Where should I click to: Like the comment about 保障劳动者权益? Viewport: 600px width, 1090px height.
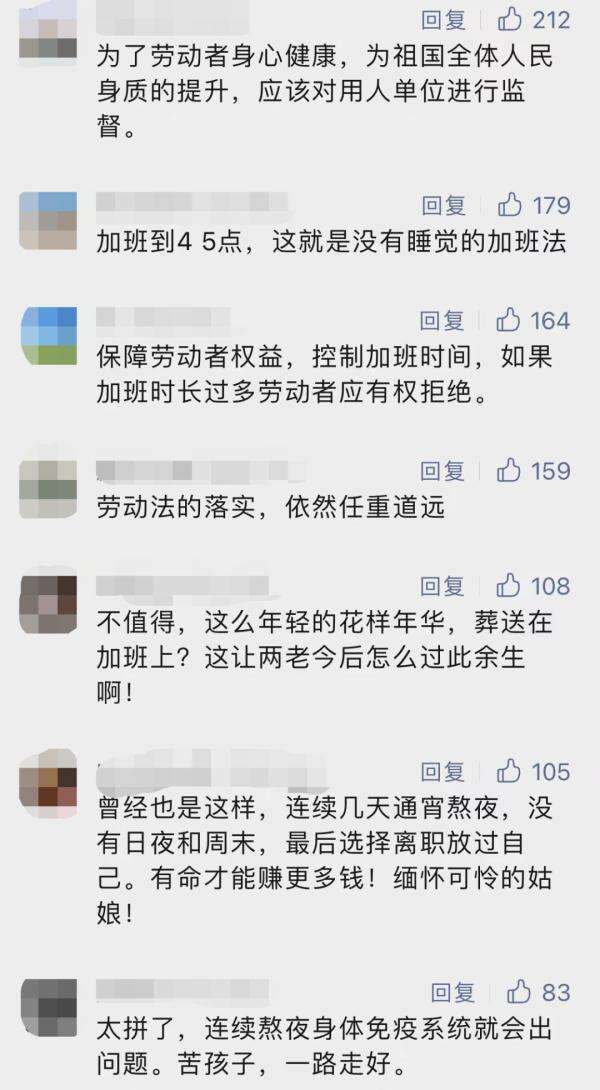(x=509, y=320)
